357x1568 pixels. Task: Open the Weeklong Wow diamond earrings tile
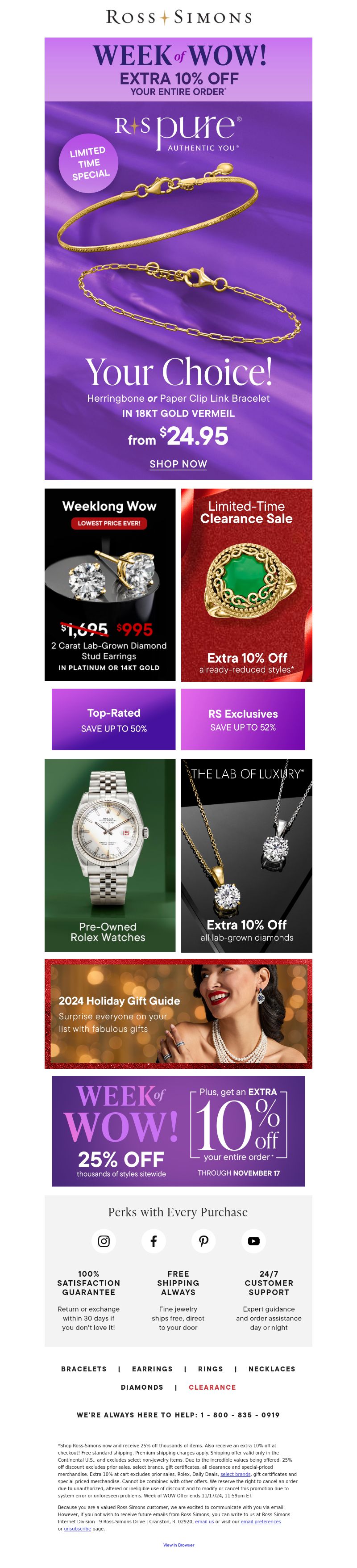pos(109,584)
